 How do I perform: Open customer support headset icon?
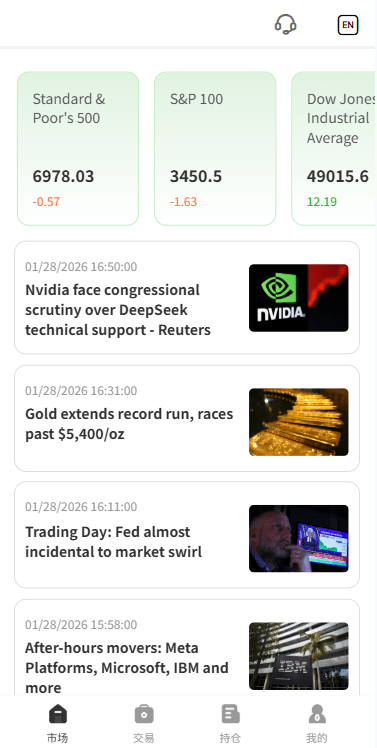(285, 24)
